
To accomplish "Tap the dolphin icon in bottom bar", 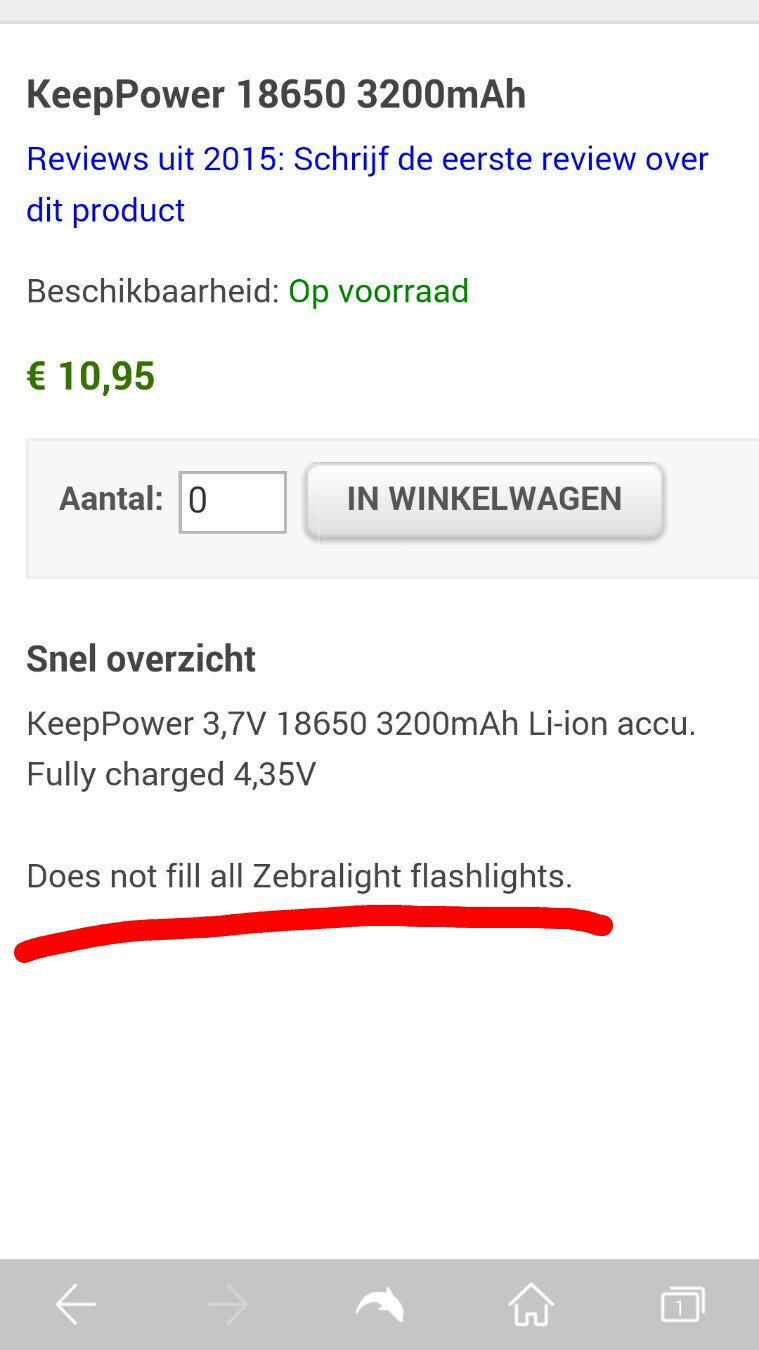I will tap(379, 1305).
